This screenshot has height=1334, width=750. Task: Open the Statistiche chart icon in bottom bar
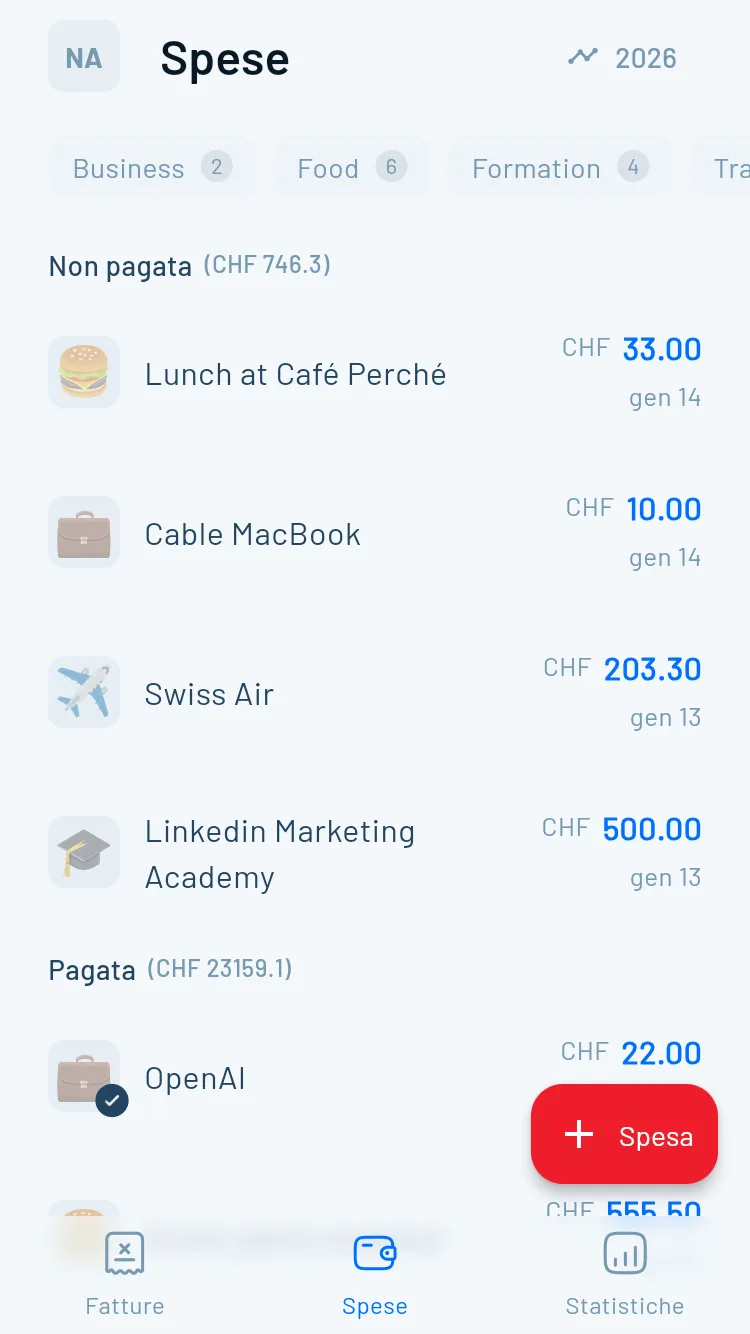pos(624,1252)
